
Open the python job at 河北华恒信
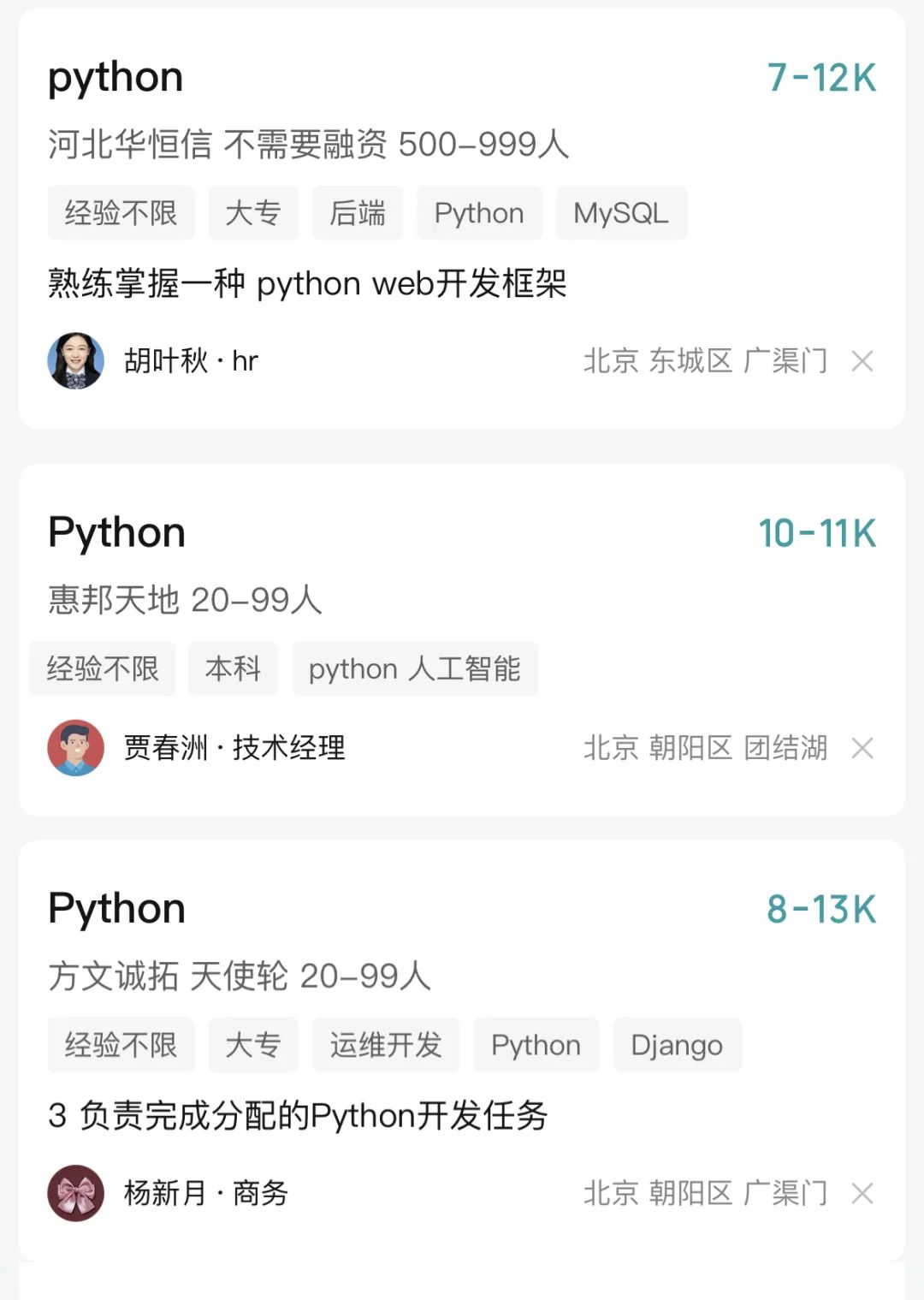click(x=115, y=78)
